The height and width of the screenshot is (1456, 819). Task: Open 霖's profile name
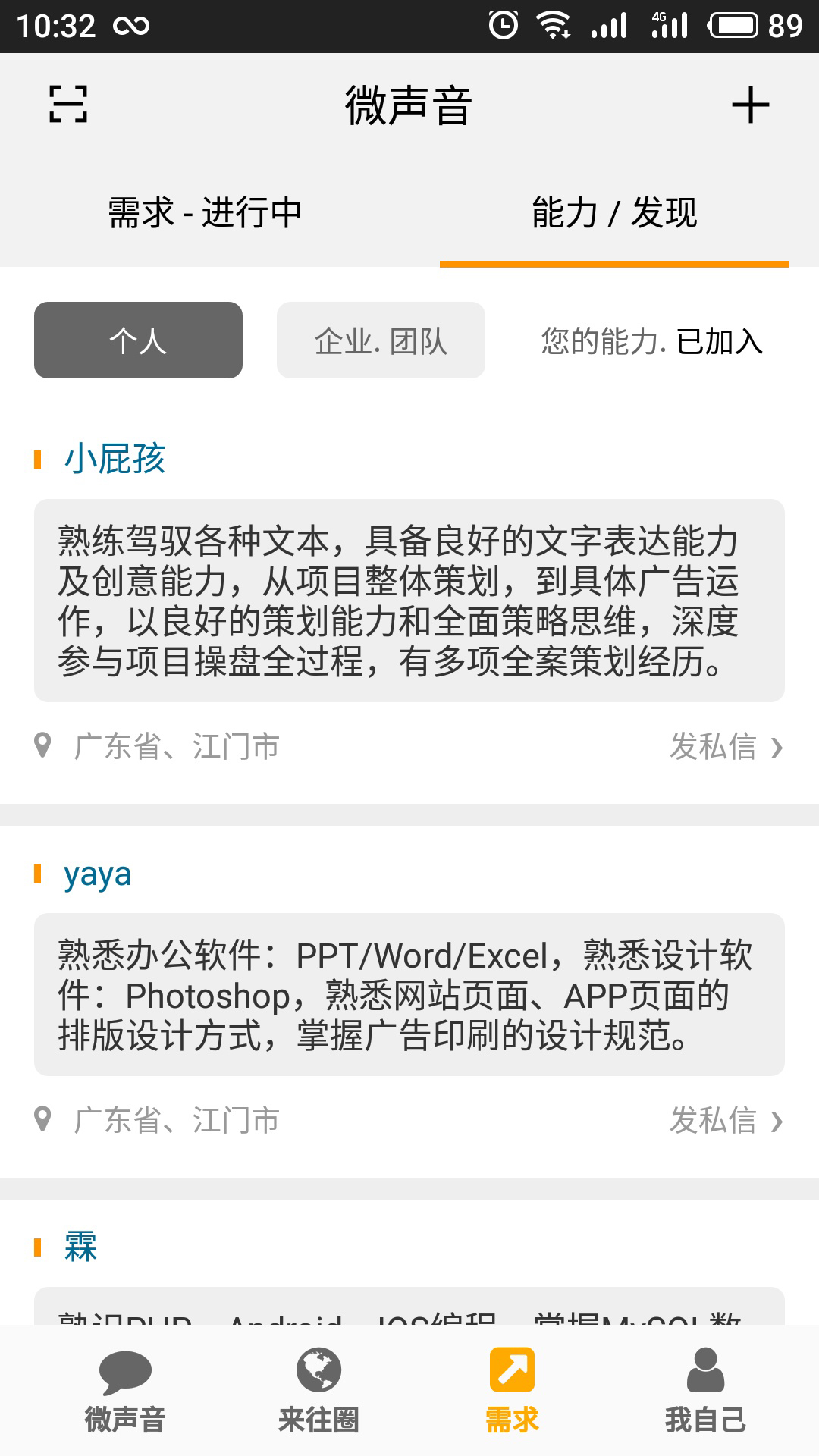(80, 1247)
